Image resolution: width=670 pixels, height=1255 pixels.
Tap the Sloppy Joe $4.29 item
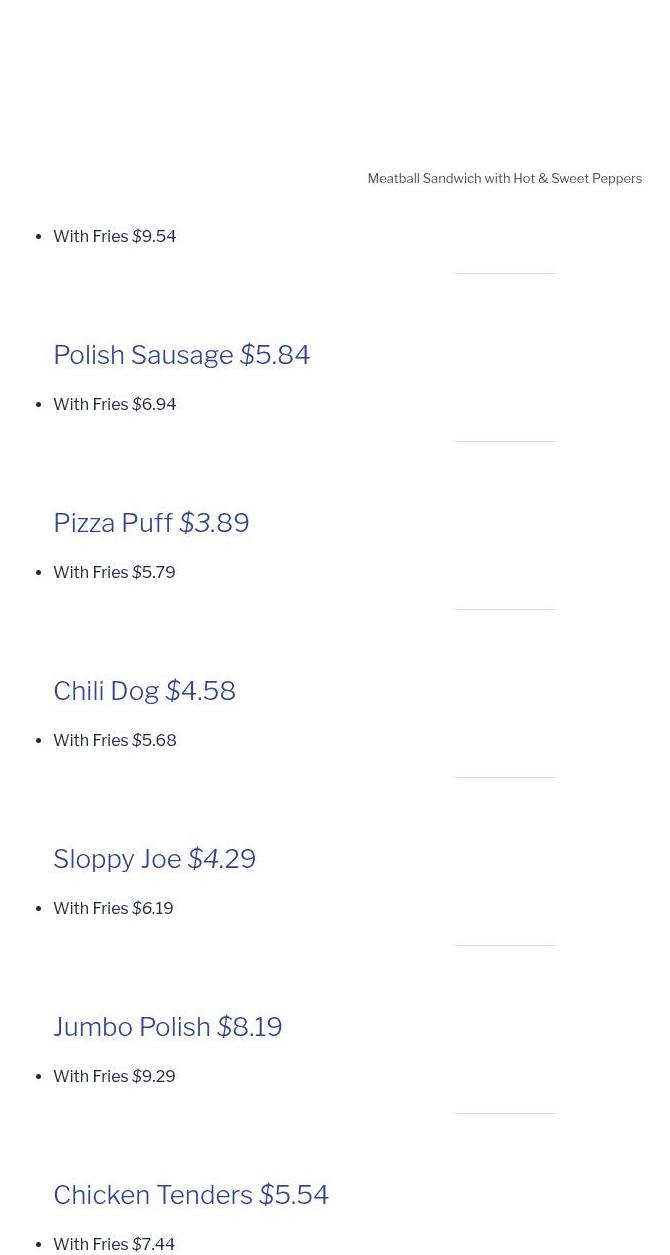point(154,859)
